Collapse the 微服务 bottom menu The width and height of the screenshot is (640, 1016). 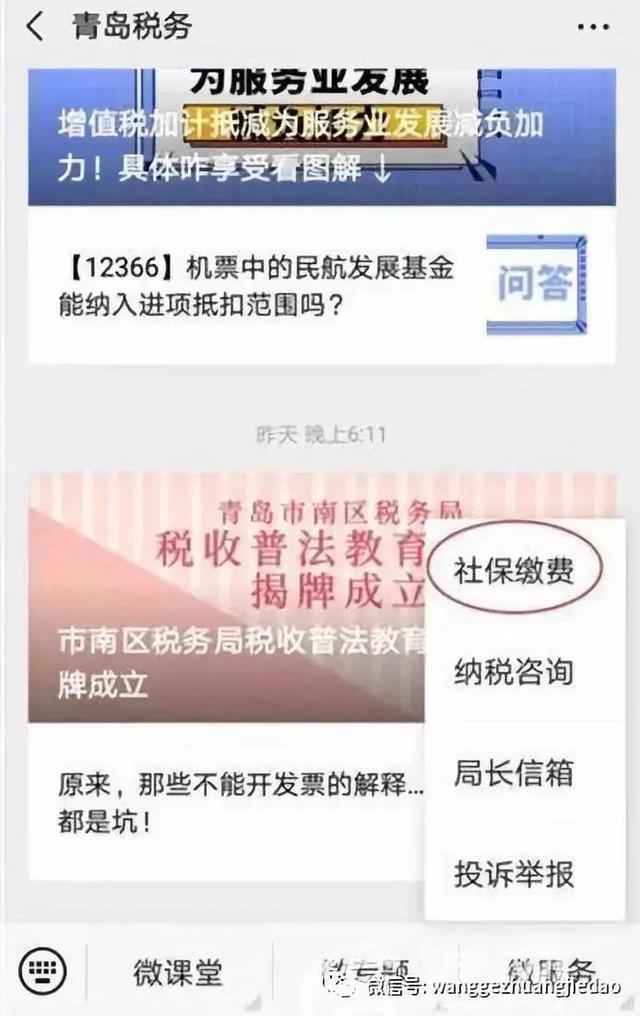pos(550,970)
